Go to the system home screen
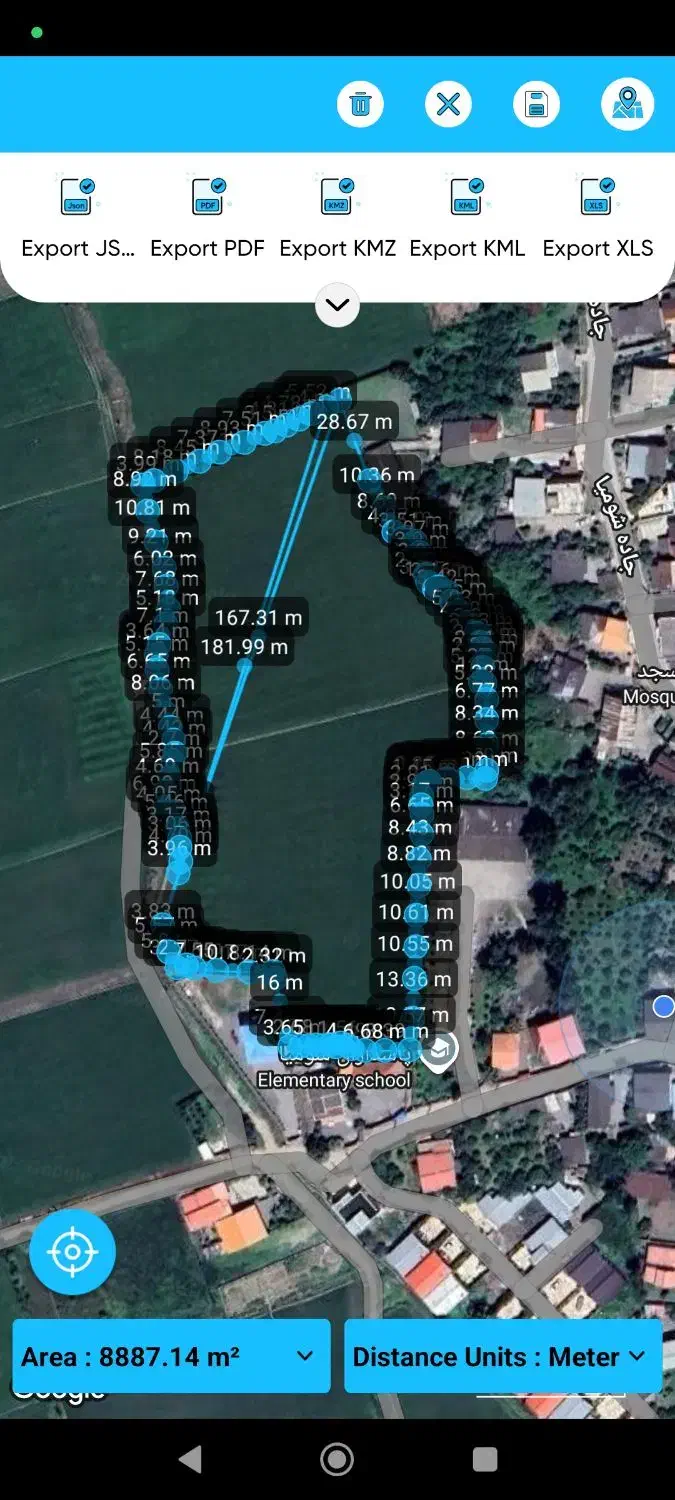 coord(337,1459)
